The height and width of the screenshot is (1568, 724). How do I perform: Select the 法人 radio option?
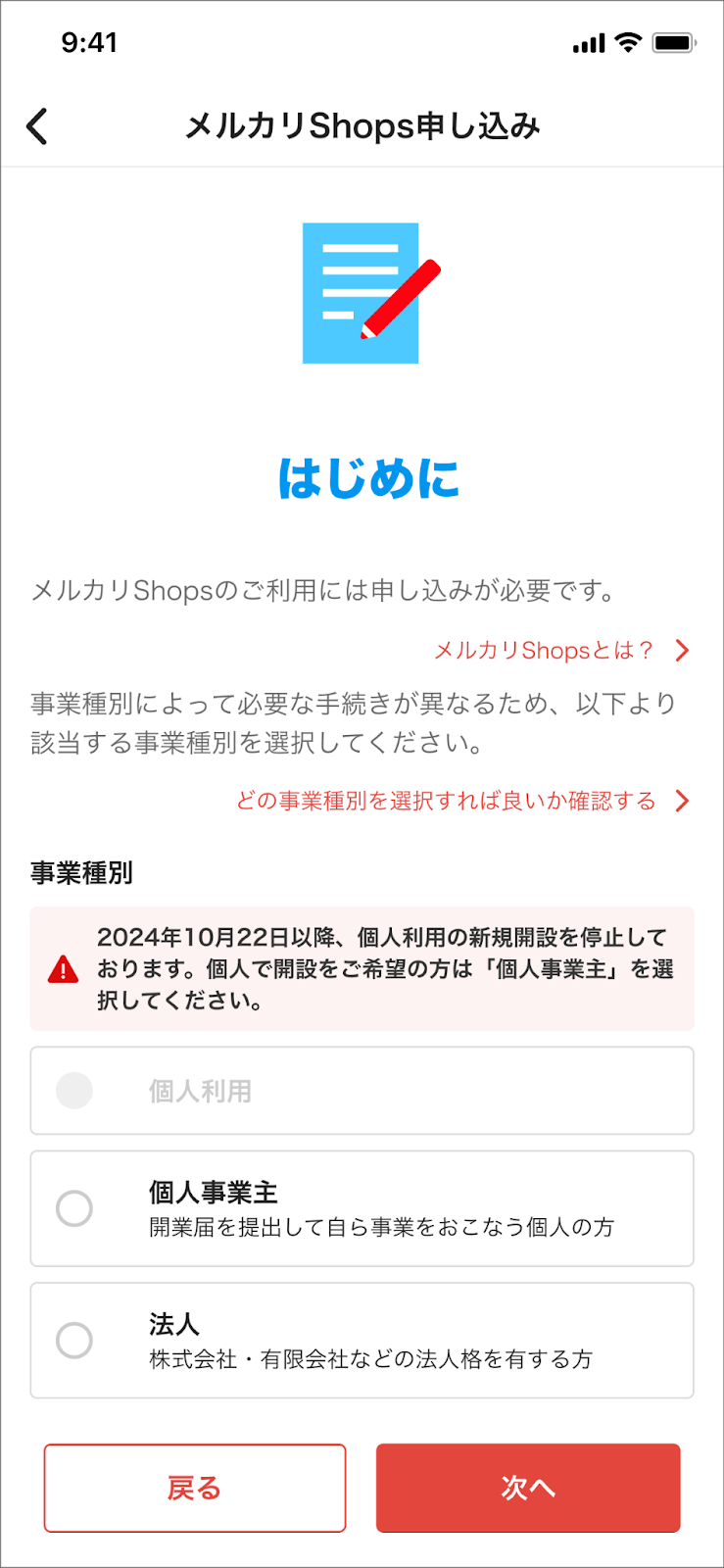coord(362,1340)
